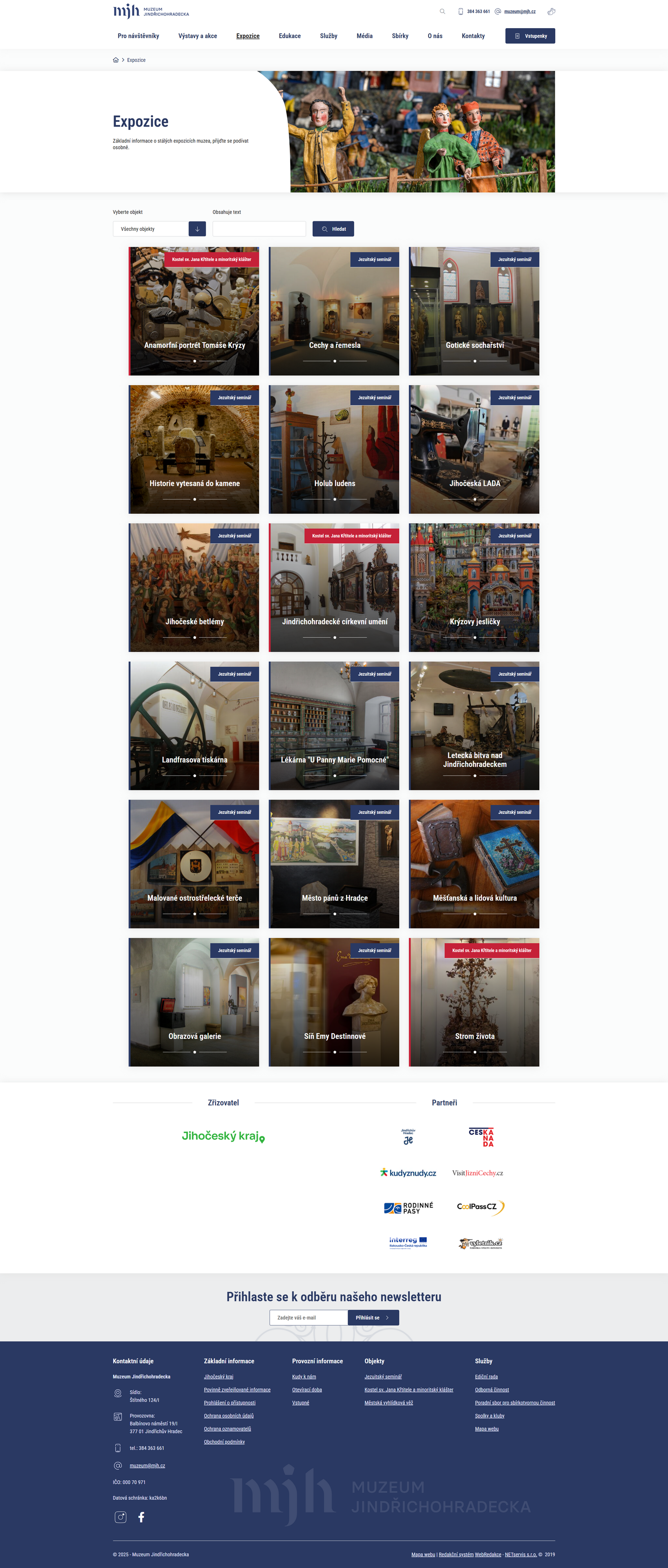Screen dimensions: 668x1568
Task: Open the Landfrasova tiskárna card
Action: (x=194, y=726)
